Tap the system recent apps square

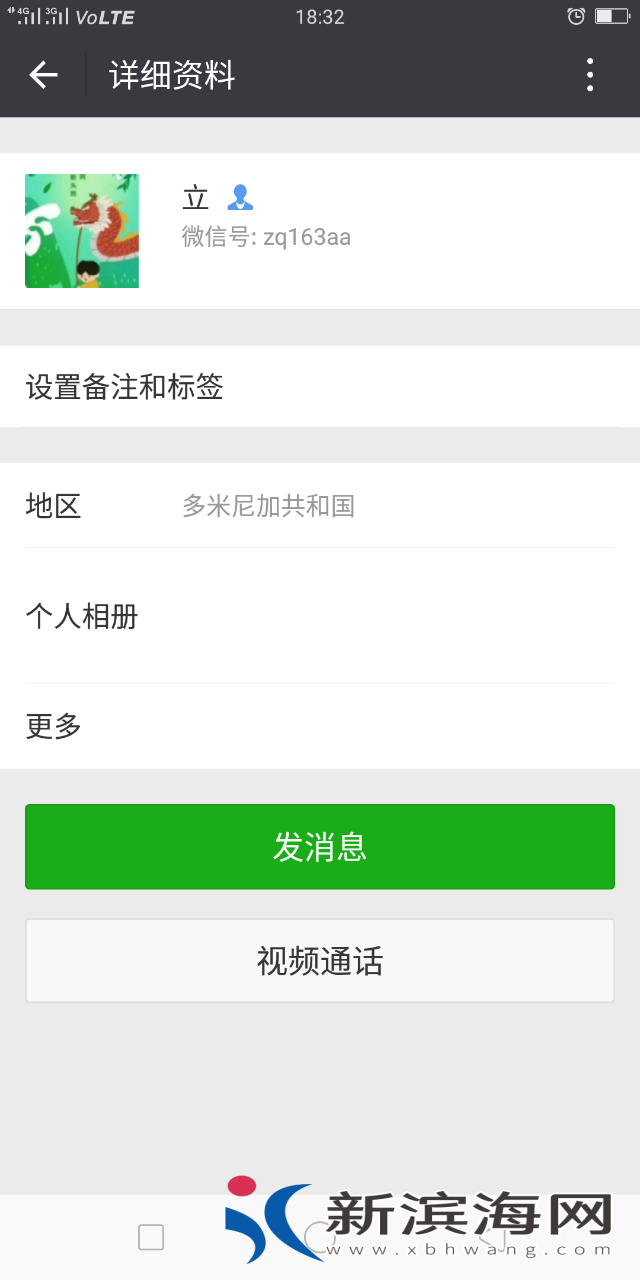coord(151,1237)
